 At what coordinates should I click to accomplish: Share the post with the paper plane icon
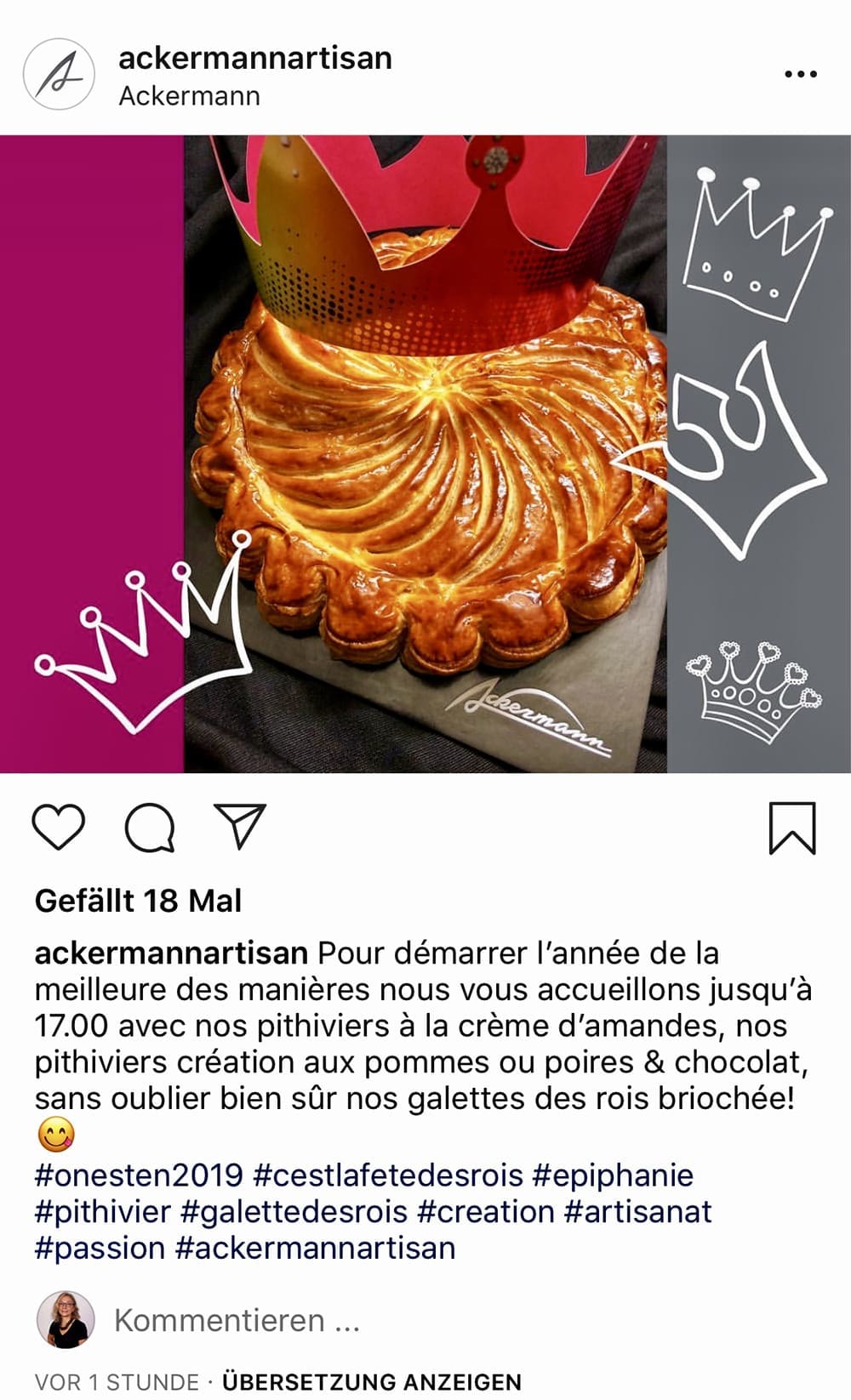tap(241, 826)
